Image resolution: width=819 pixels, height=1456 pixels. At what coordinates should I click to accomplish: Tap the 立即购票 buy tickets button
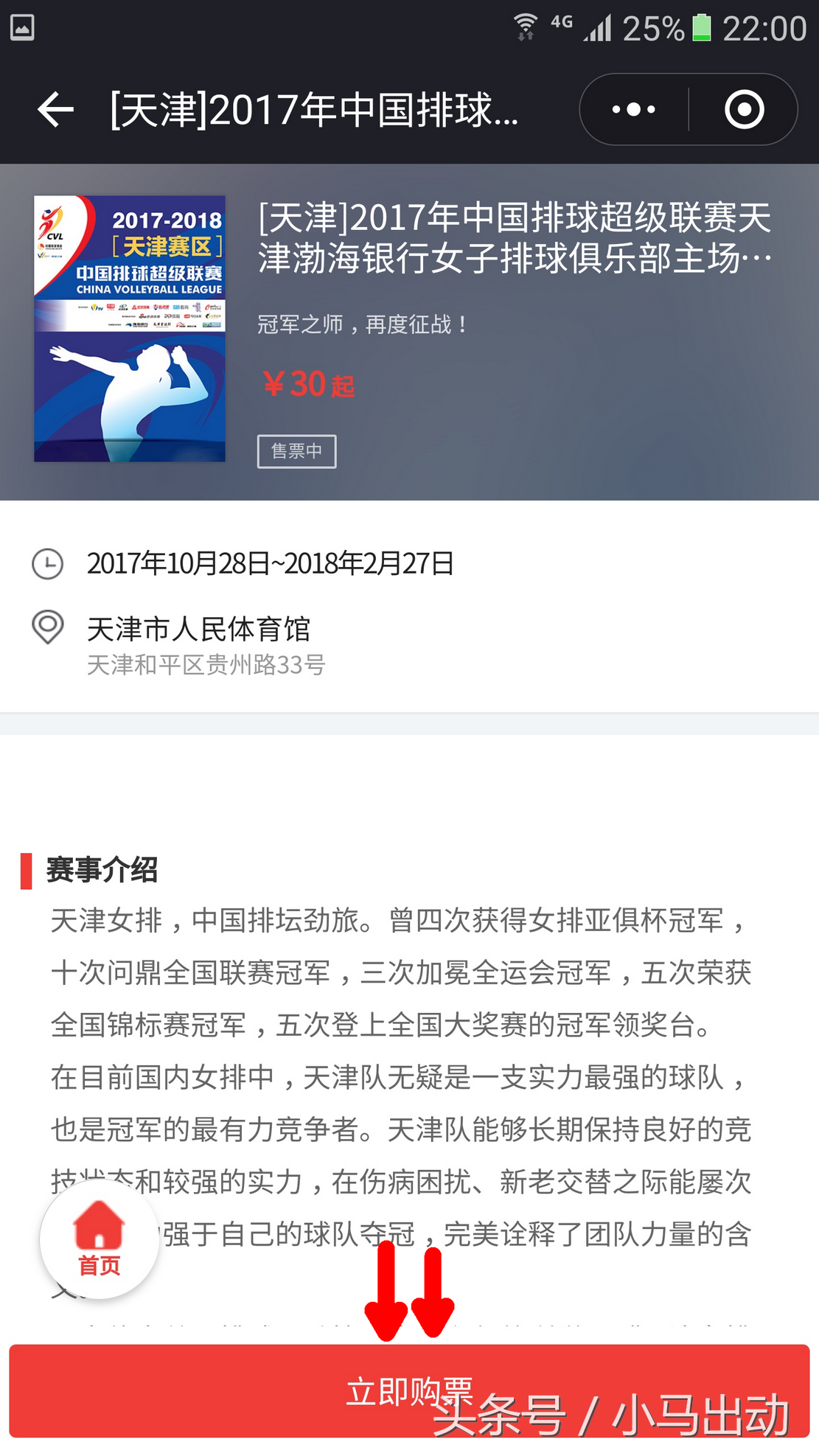coord(409,1390)
